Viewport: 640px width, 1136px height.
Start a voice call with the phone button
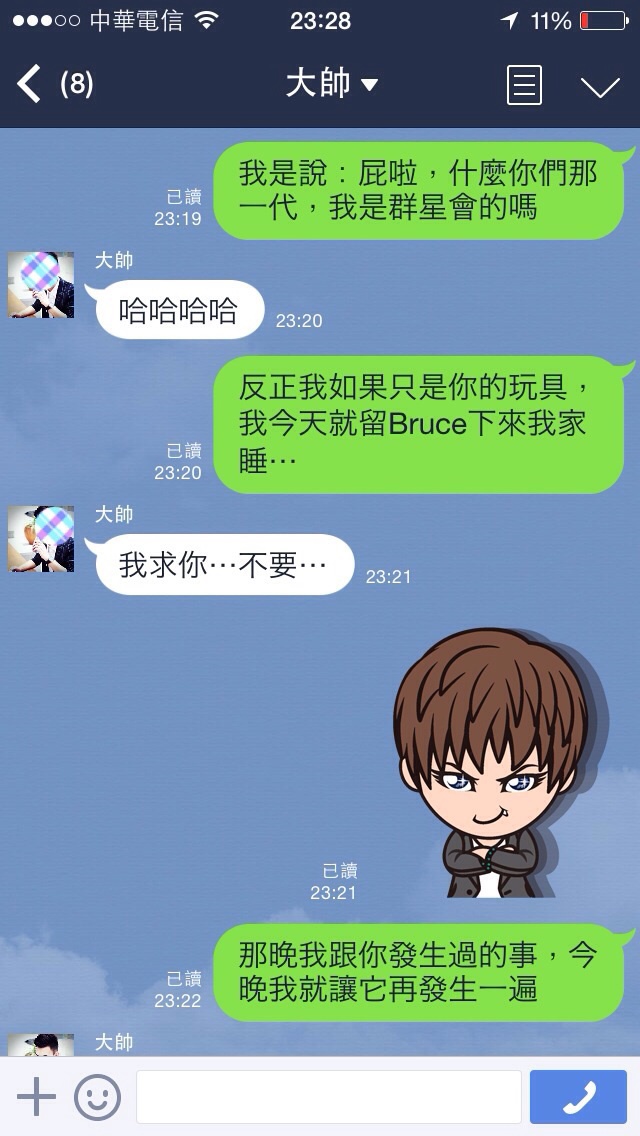pyautogui.click(x=579, y=1097)
